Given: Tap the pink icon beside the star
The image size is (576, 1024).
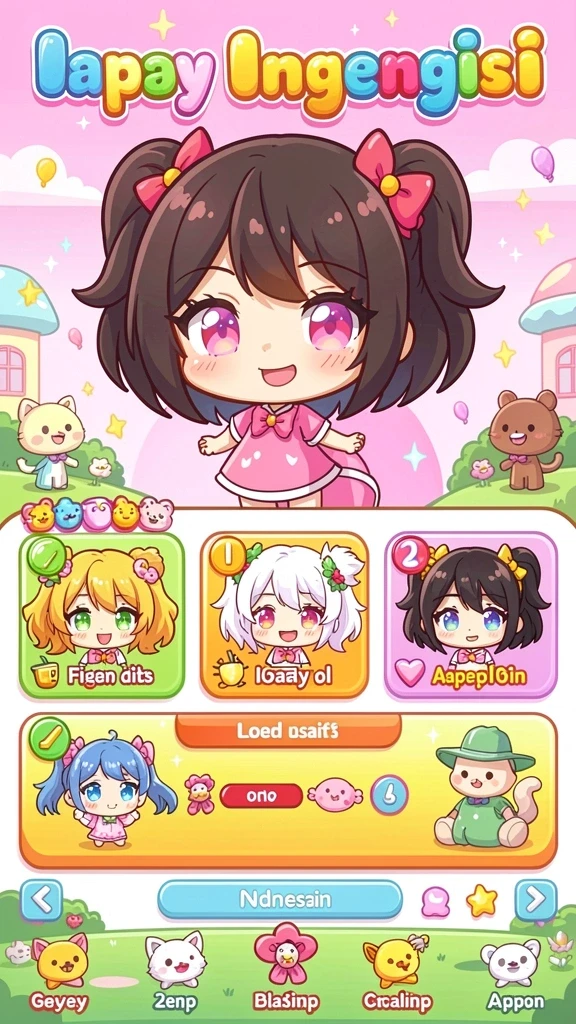Looking at the screenshot, I should pos(435,902).
